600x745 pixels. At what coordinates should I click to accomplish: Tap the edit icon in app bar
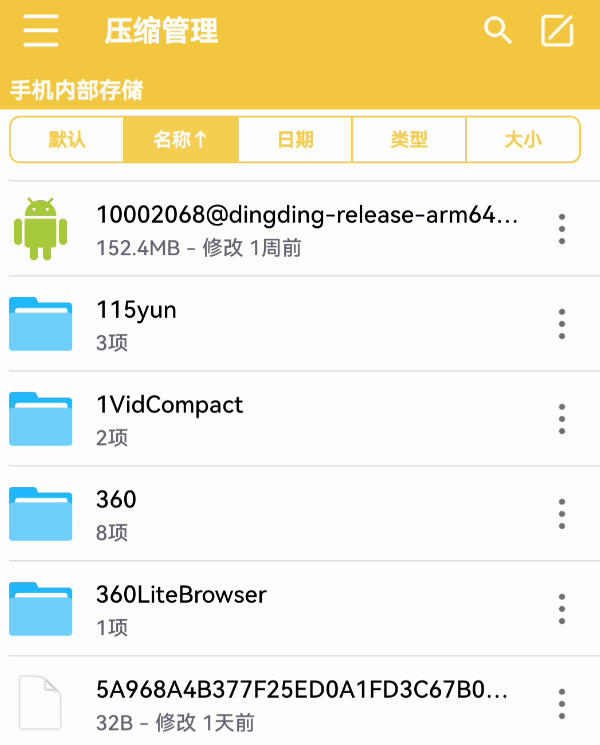click(557, 31)
